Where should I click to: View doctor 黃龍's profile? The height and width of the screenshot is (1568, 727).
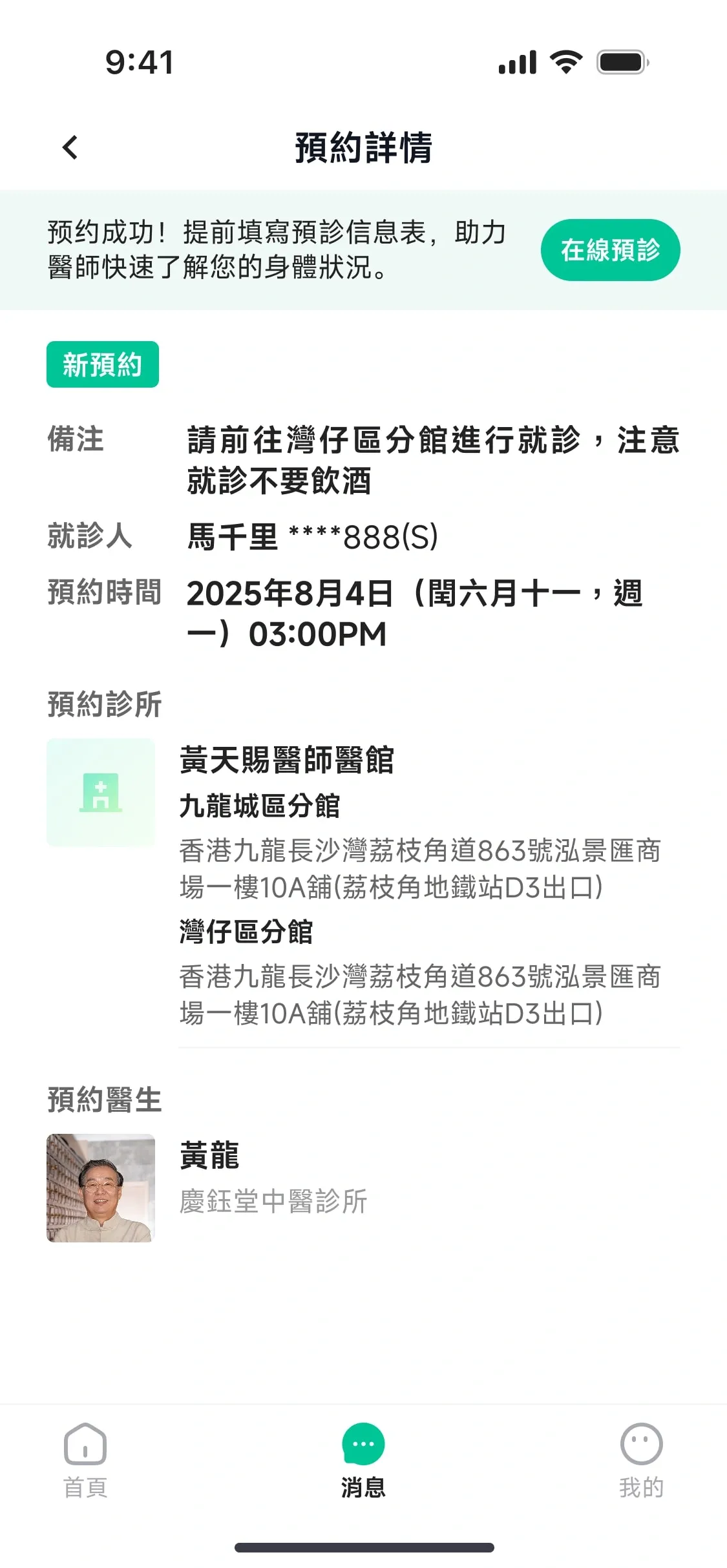(363, 1187)
